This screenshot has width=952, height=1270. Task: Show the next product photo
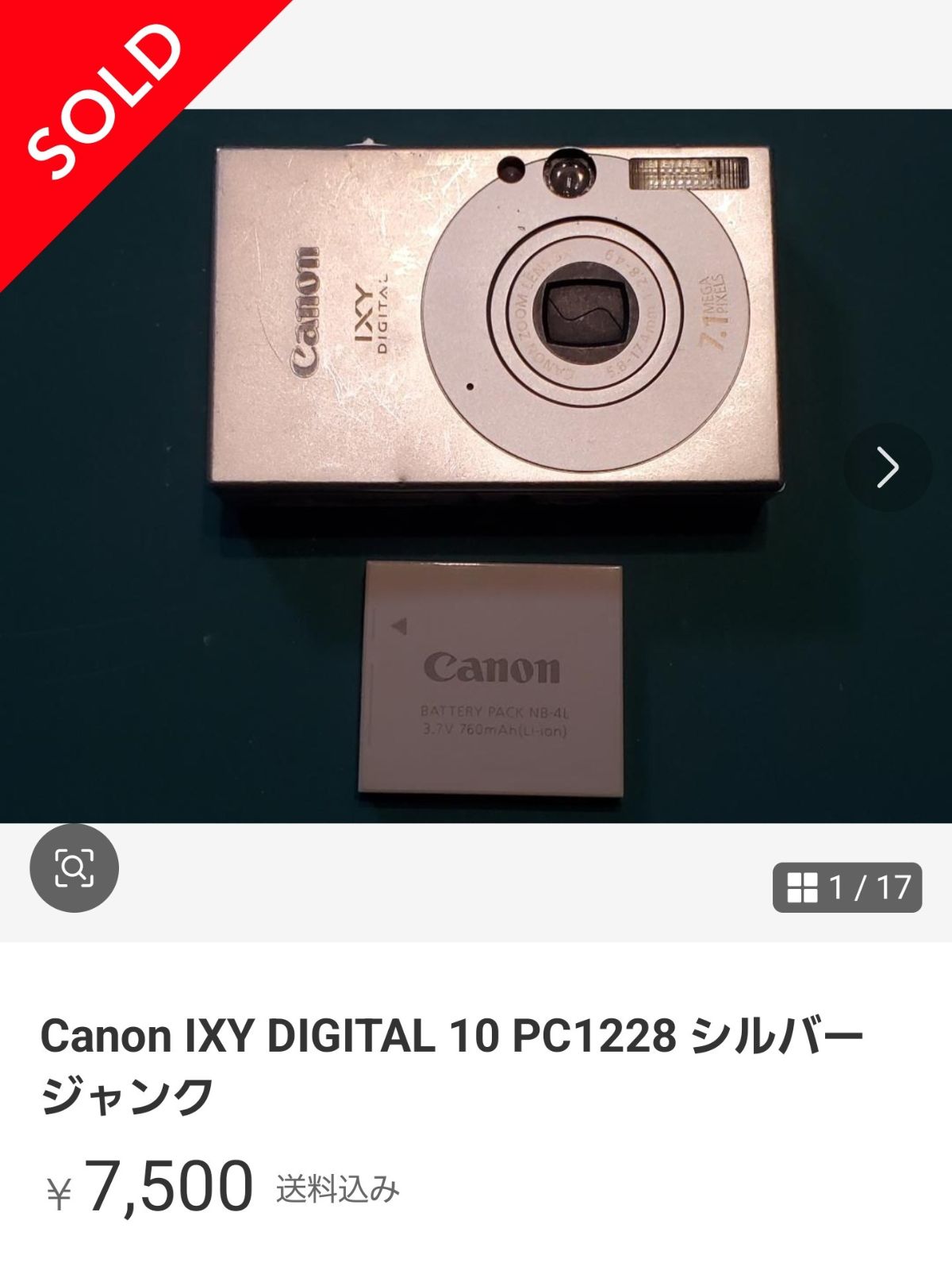click(887, 467)
